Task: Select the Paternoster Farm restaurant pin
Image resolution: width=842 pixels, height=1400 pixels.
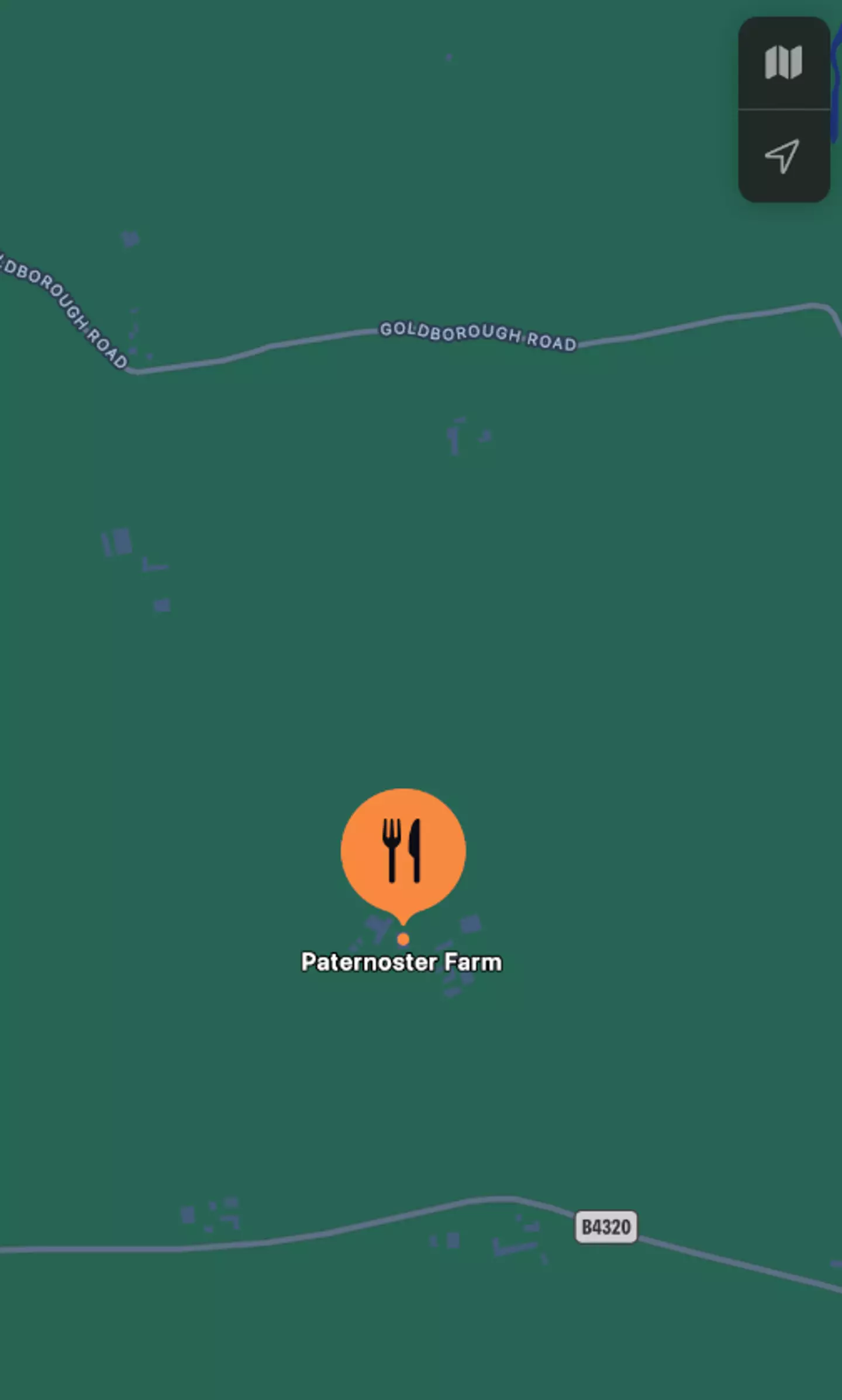Action: click(x=403, y=851)
